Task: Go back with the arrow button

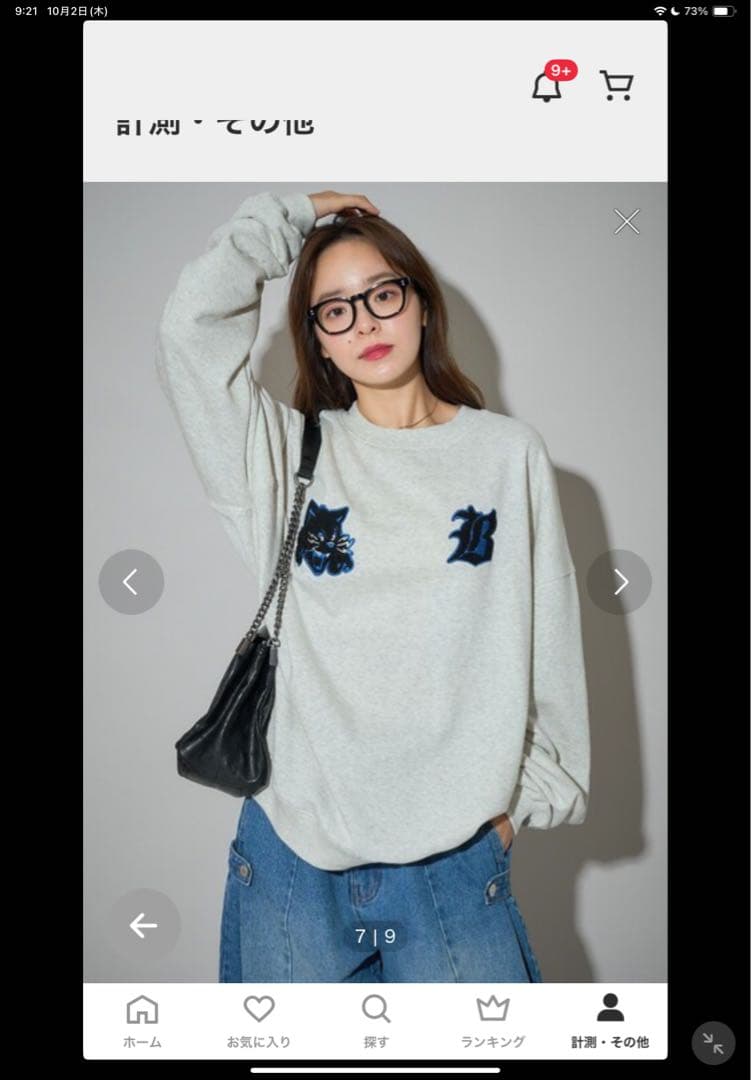Action: (144, 926)
